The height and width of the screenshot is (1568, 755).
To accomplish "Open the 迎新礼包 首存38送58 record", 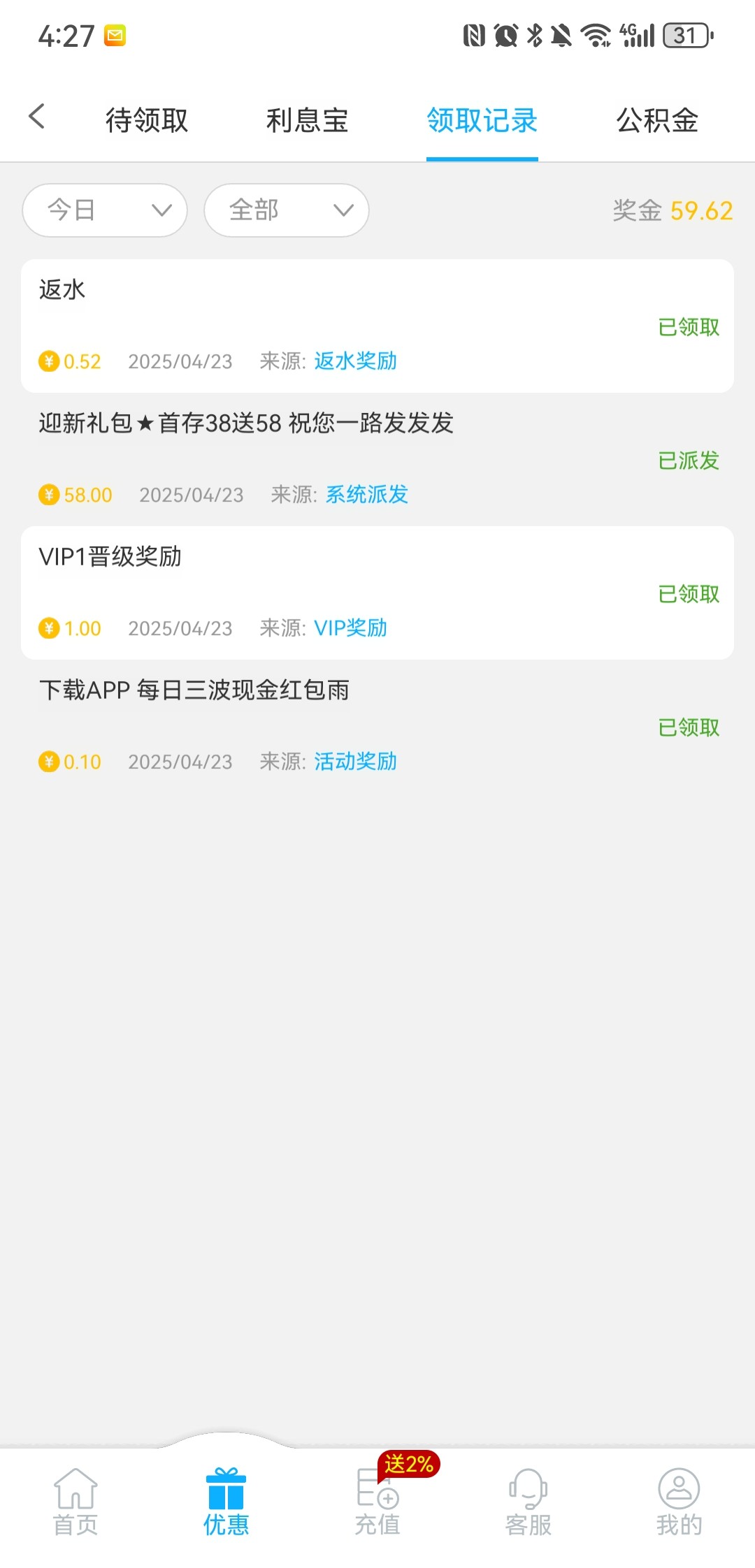I will (377, 459).
